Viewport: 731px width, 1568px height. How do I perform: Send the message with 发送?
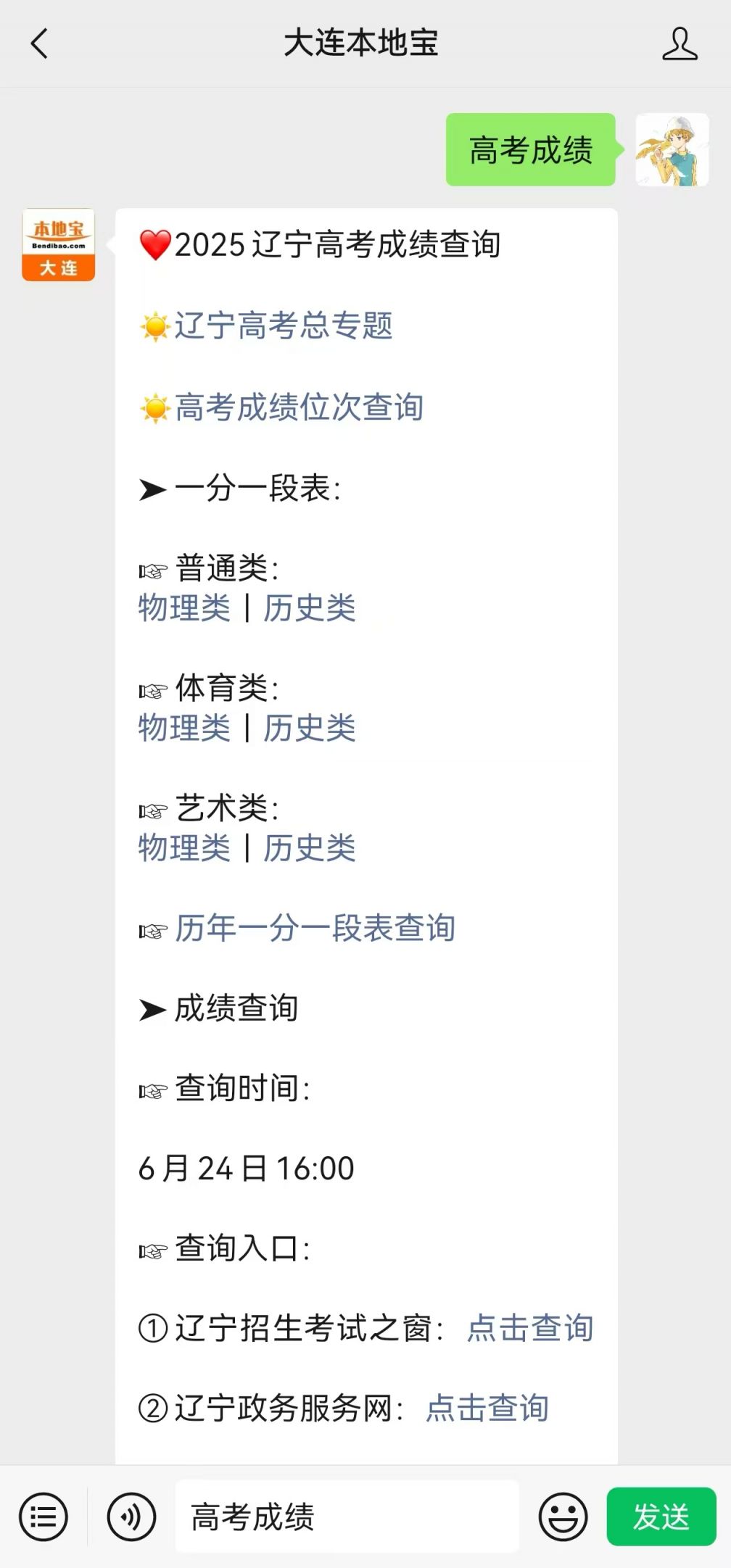coord(661,1517)
